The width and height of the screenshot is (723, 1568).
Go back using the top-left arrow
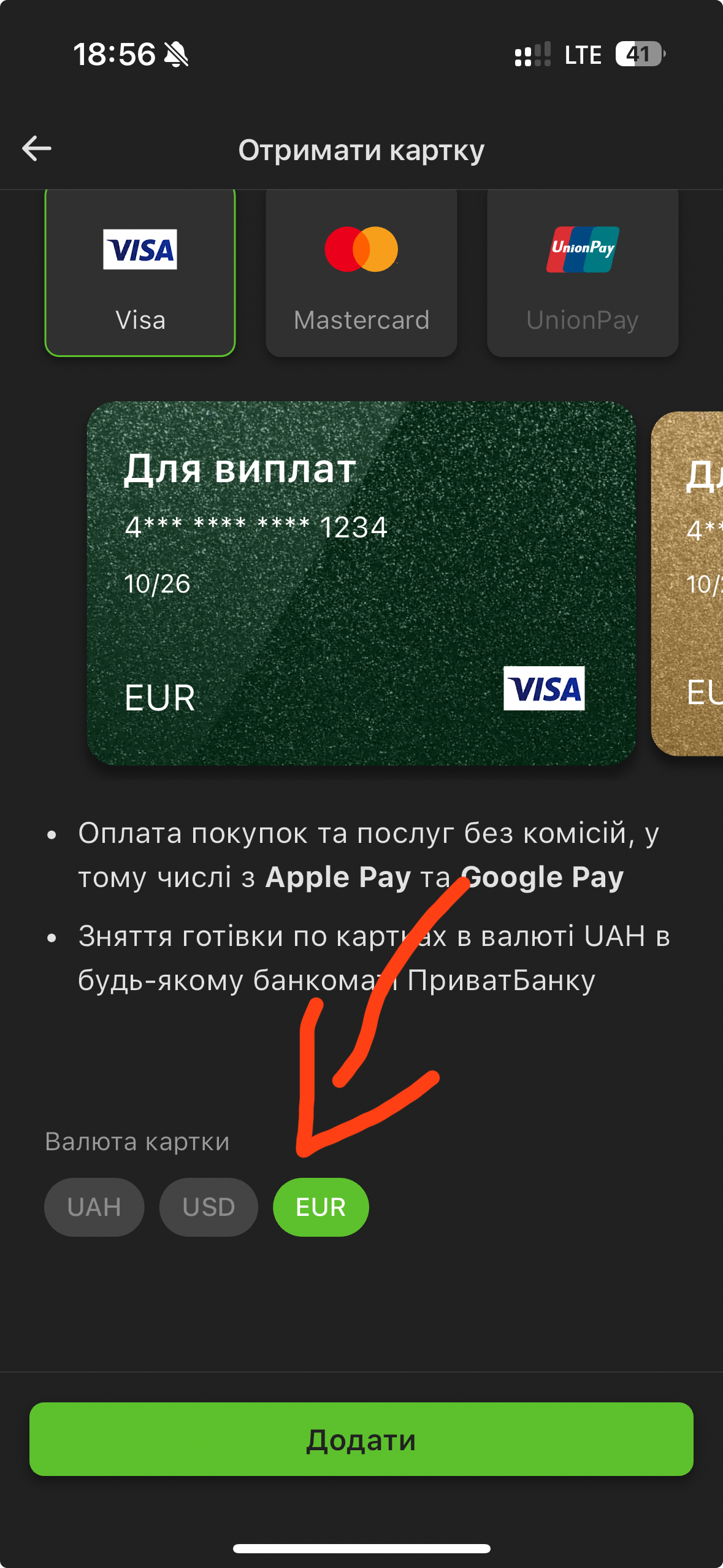[x=37, y=149]
